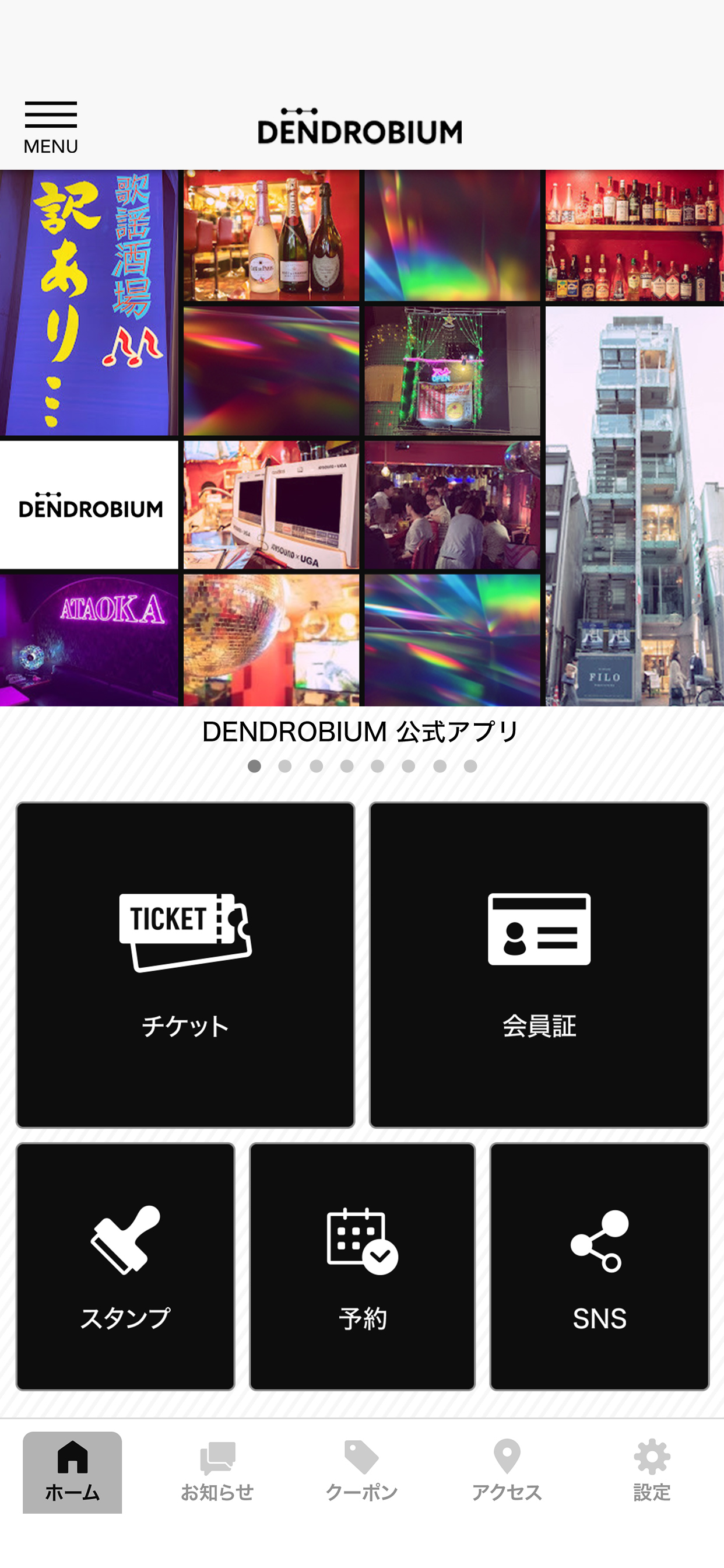Switch to the 設定 settings tab

pyautogui.click(x=652, y=1472)
